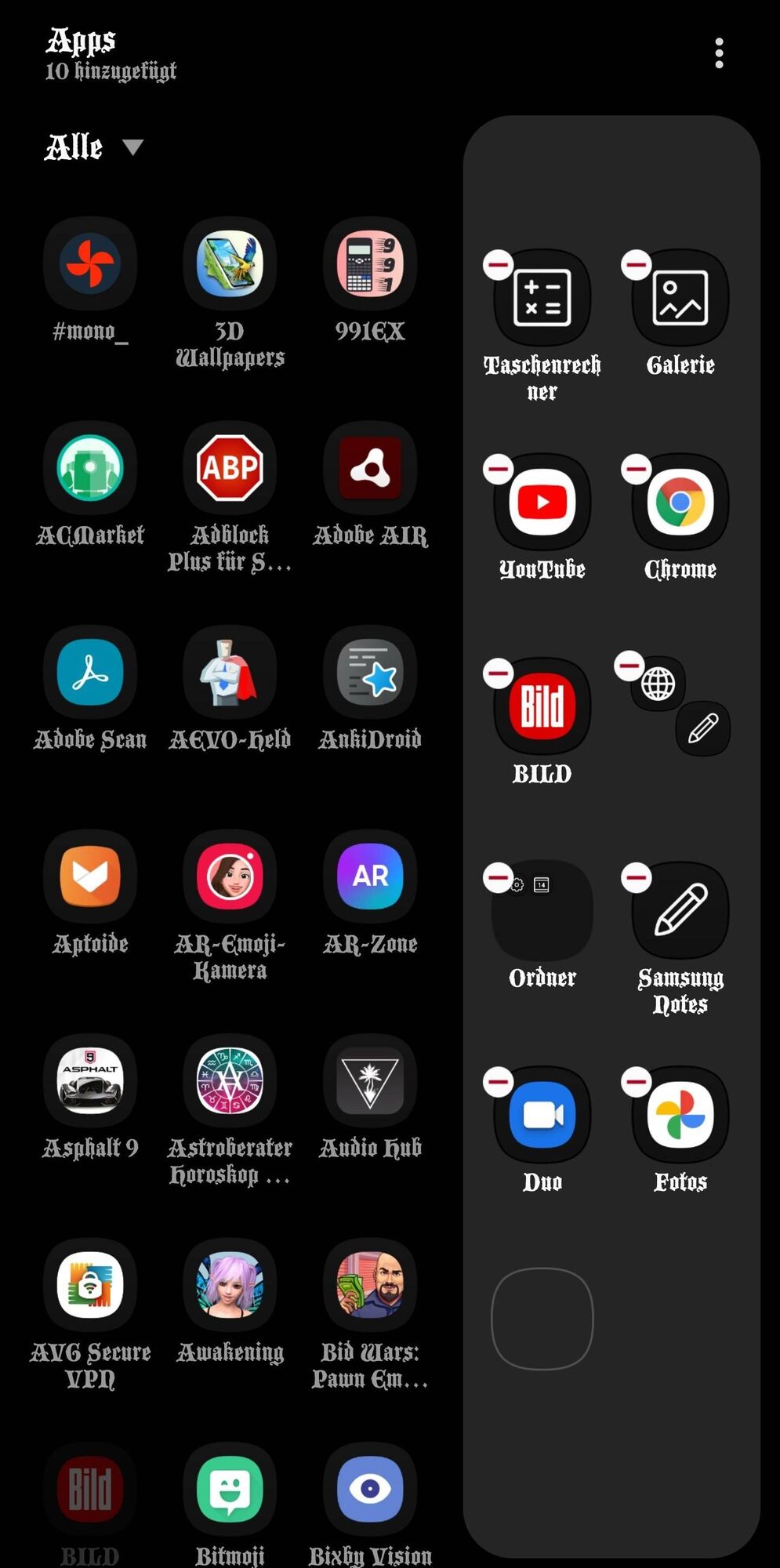Remove YouTube from the panel
Screen dimensions: 780x1568
(x=499, y=469)
